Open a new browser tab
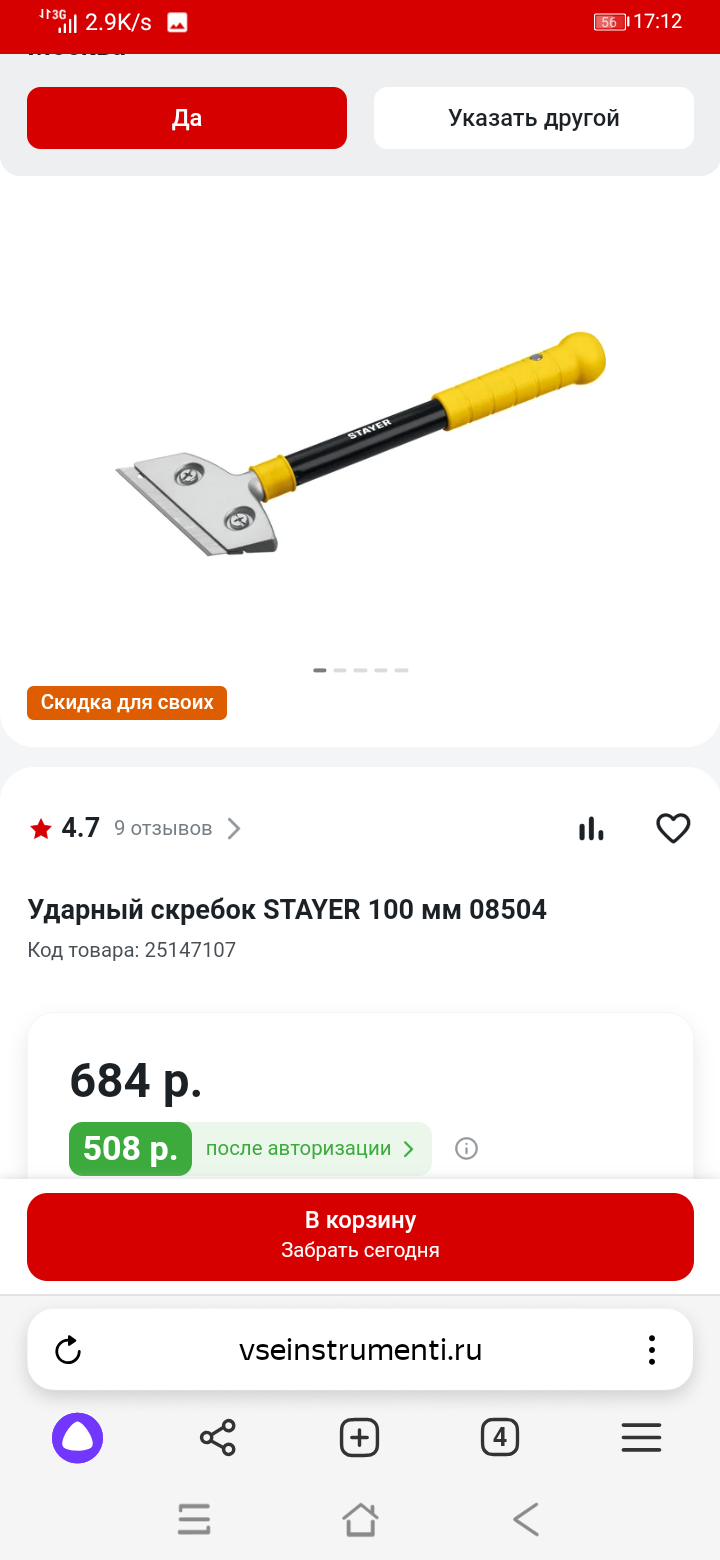Image resolution: width=720 pixels, height=1560 pixels. coord(360,1438)
